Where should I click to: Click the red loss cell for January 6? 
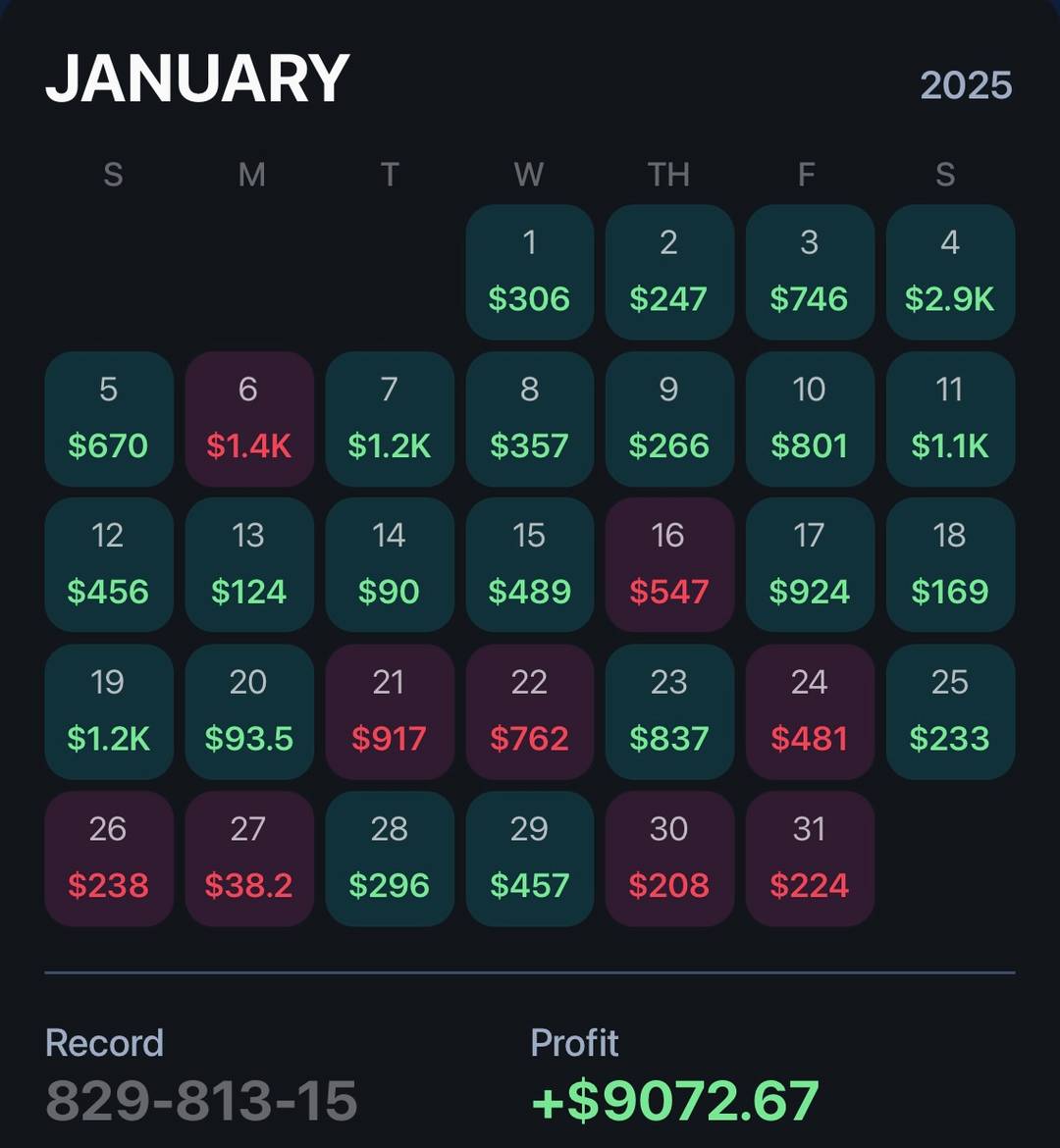tap(248, 419)
